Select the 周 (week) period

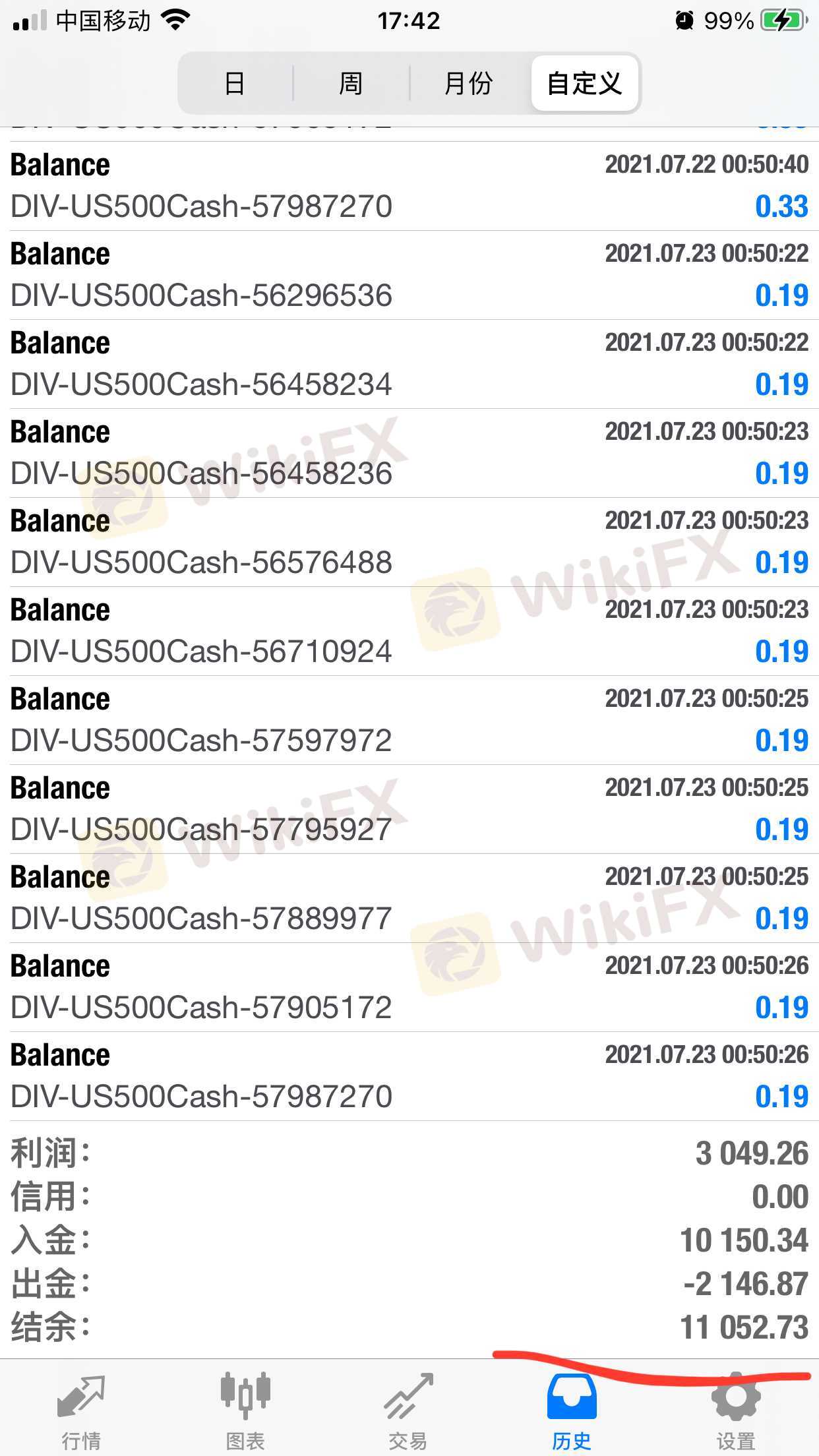351,84
